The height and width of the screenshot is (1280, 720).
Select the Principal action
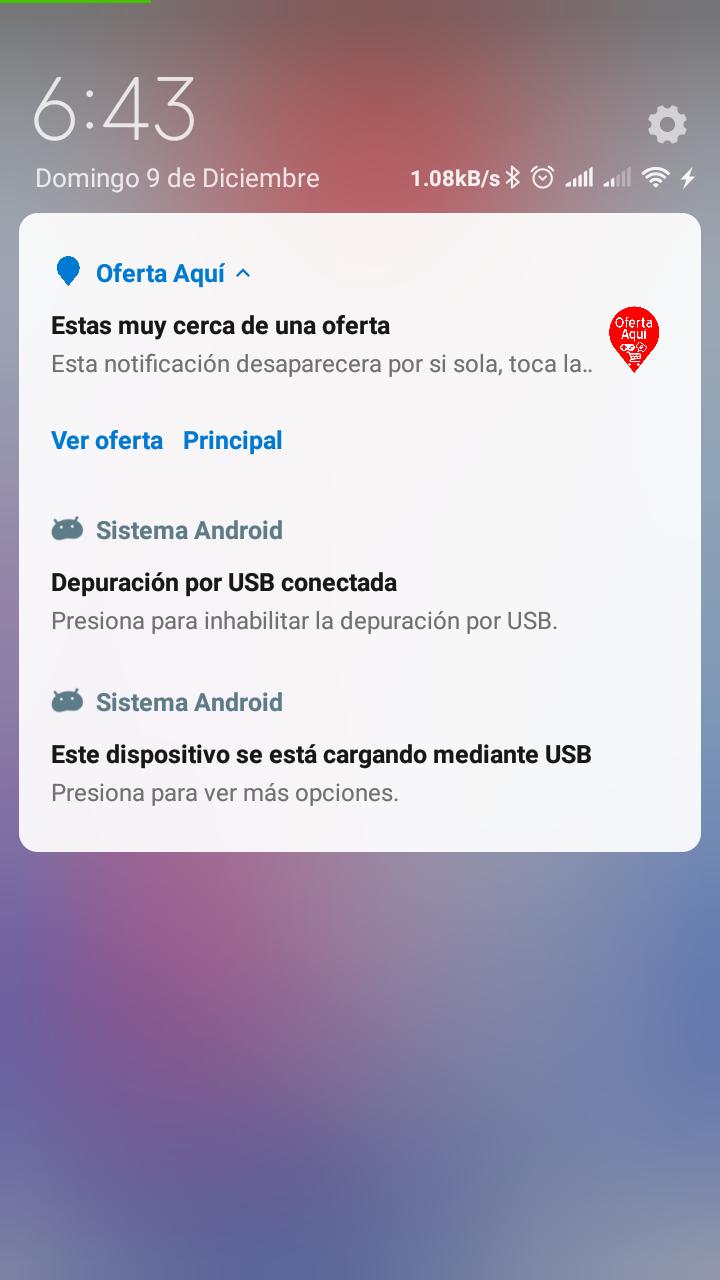point(232,440)
